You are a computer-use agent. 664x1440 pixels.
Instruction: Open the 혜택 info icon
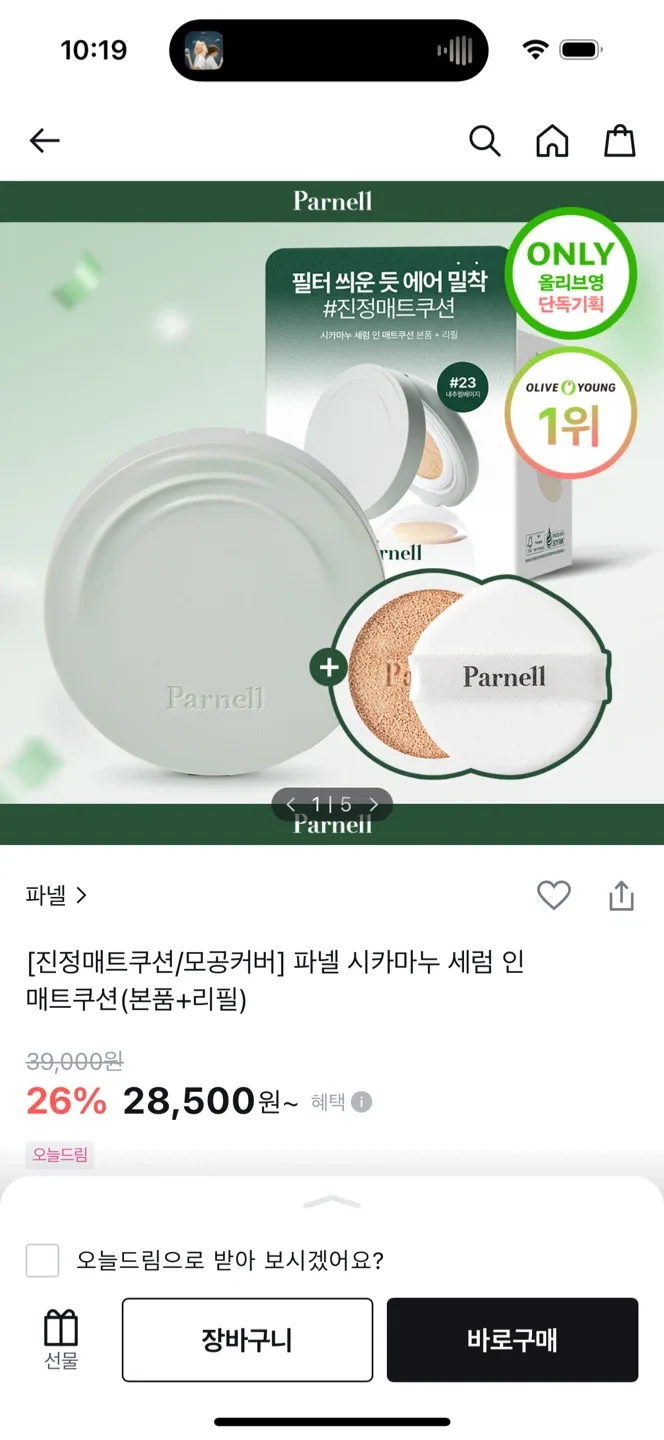pos(362,1102)
